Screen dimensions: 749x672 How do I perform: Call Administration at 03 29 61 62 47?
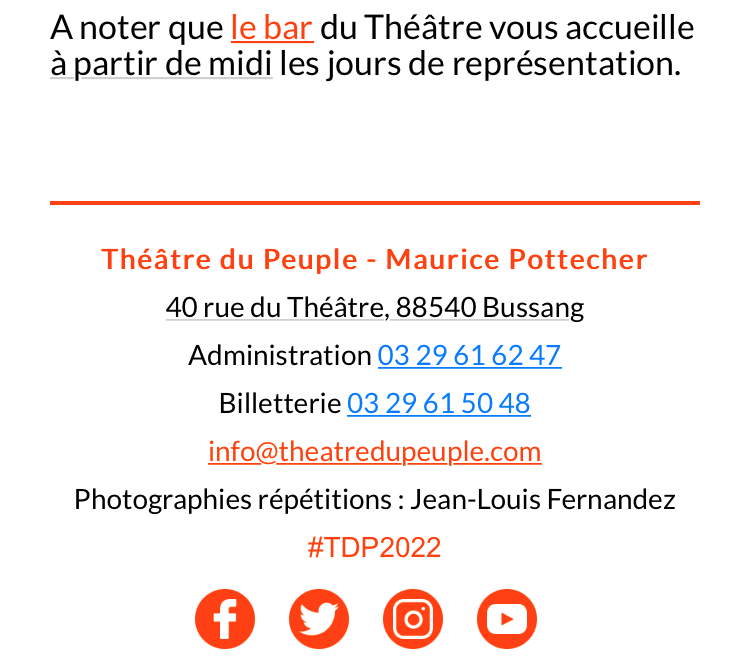(469, 355)
